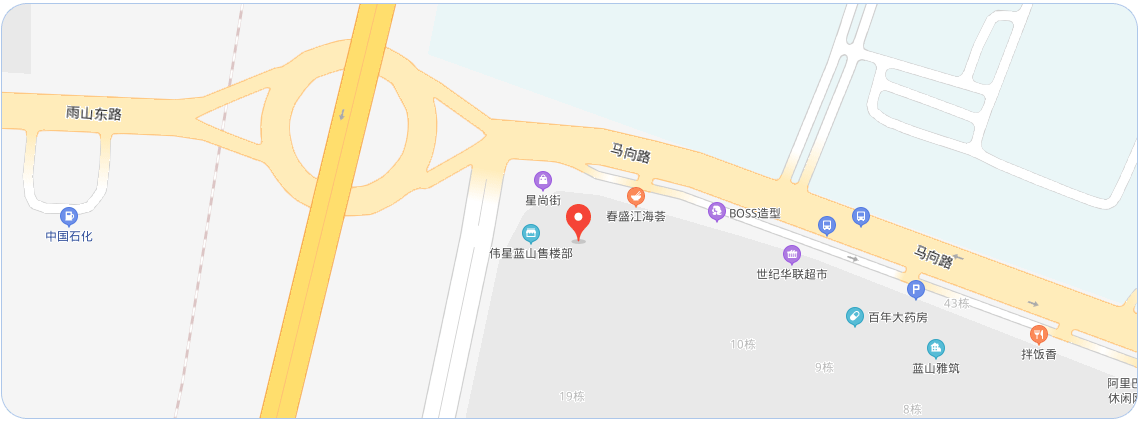Tap the 世纪华联超市 supermarket marker

coord(792,254)
